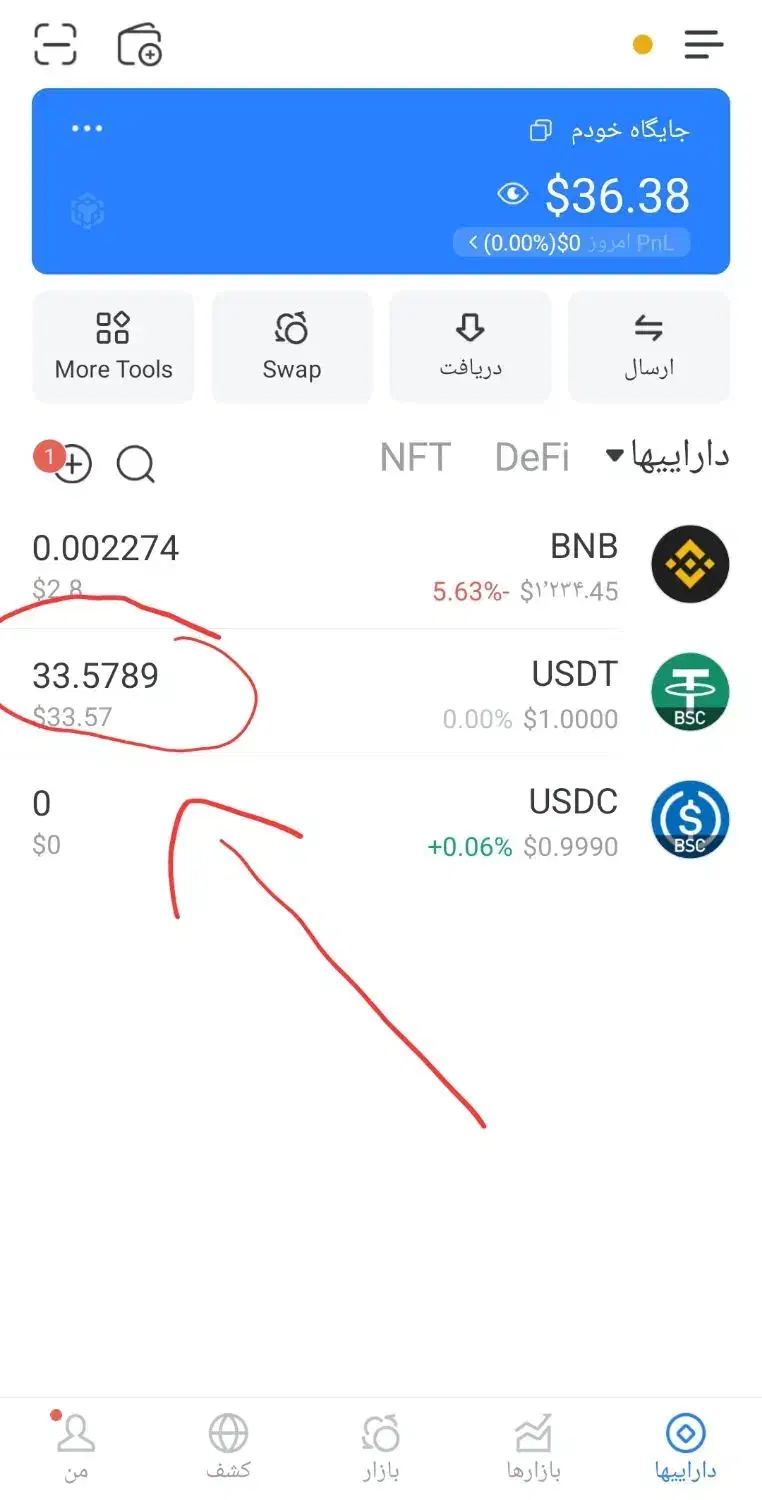Switch to the DeFi tab

532,458
